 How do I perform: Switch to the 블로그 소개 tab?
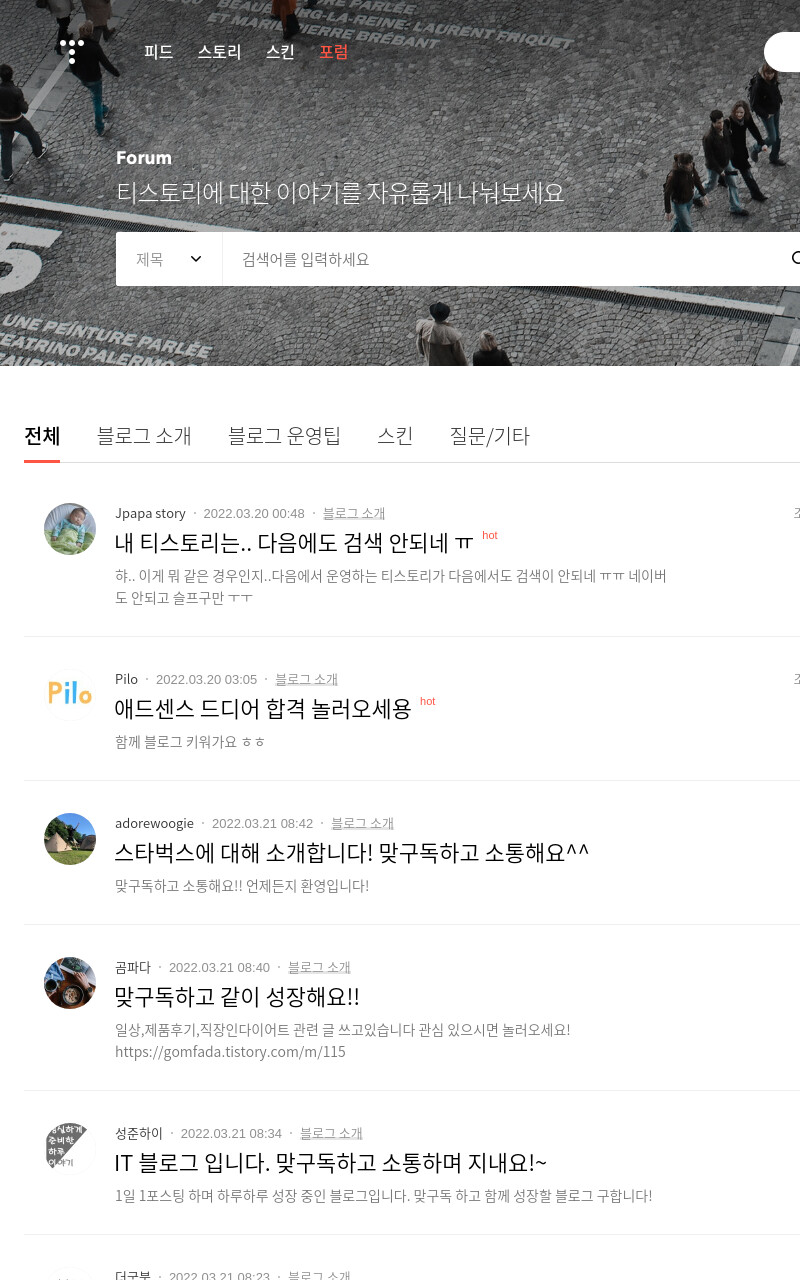(x=144, y=436)
